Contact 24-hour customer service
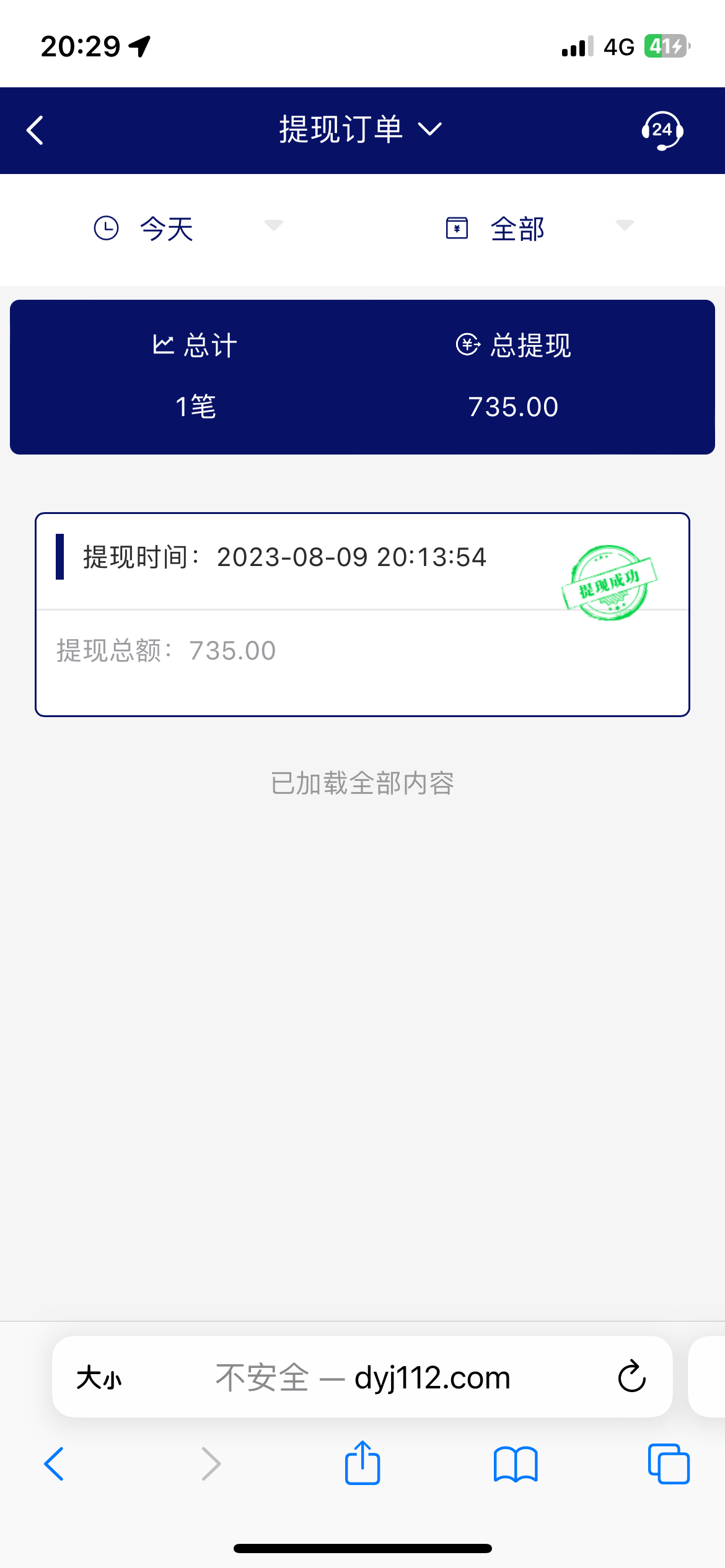 (x=661, y=131)
